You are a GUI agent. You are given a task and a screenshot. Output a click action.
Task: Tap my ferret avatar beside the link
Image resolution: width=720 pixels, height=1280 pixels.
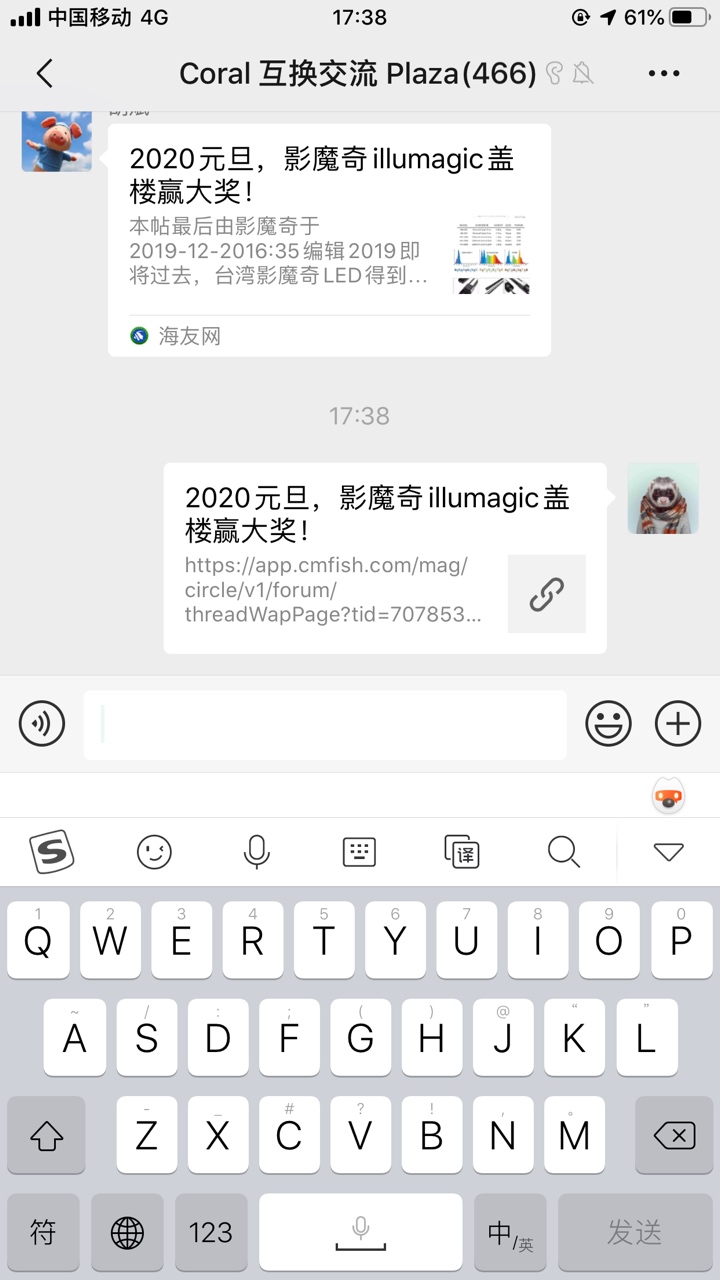662,499
